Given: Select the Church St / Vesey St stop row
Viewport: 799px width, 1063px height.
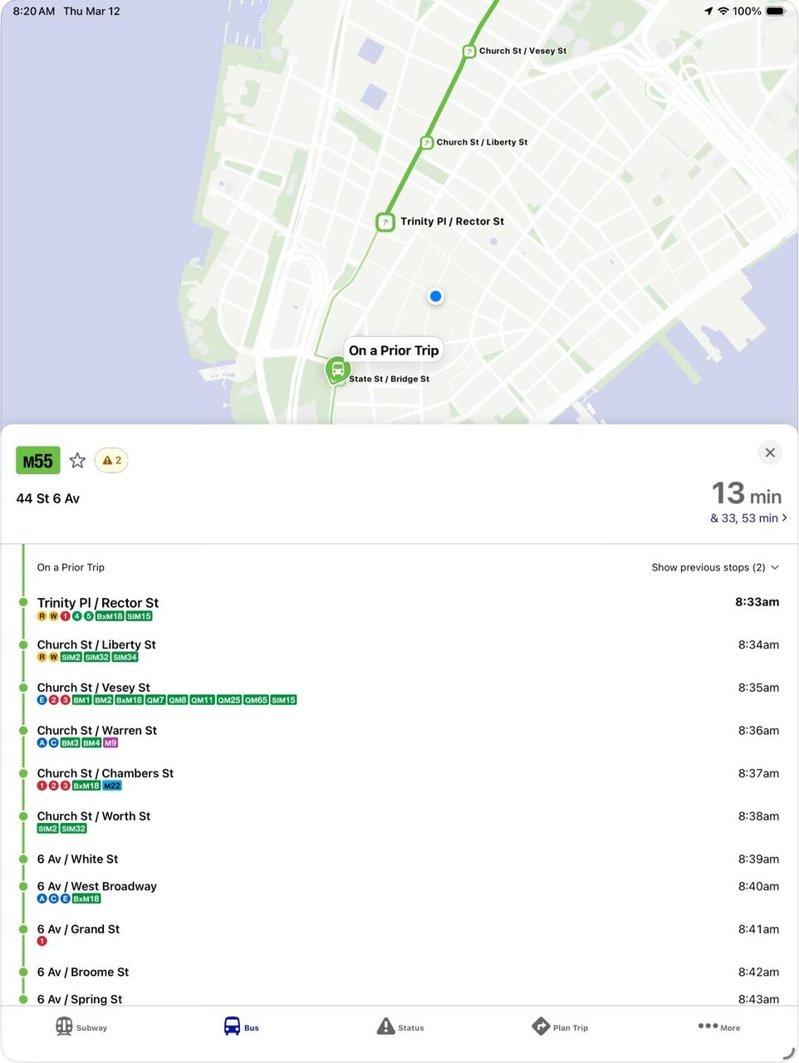Looking at the screenshot, I should point(93,688).
